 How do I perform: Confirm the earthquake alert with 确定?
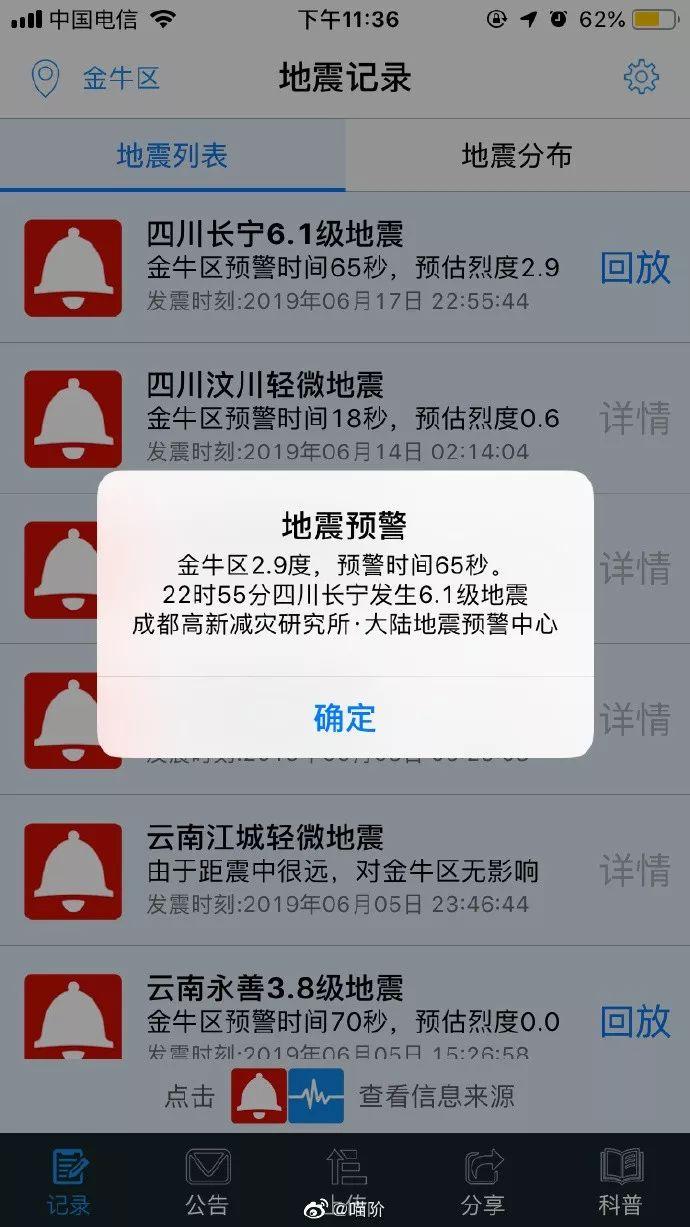click(x=344, y=717)
